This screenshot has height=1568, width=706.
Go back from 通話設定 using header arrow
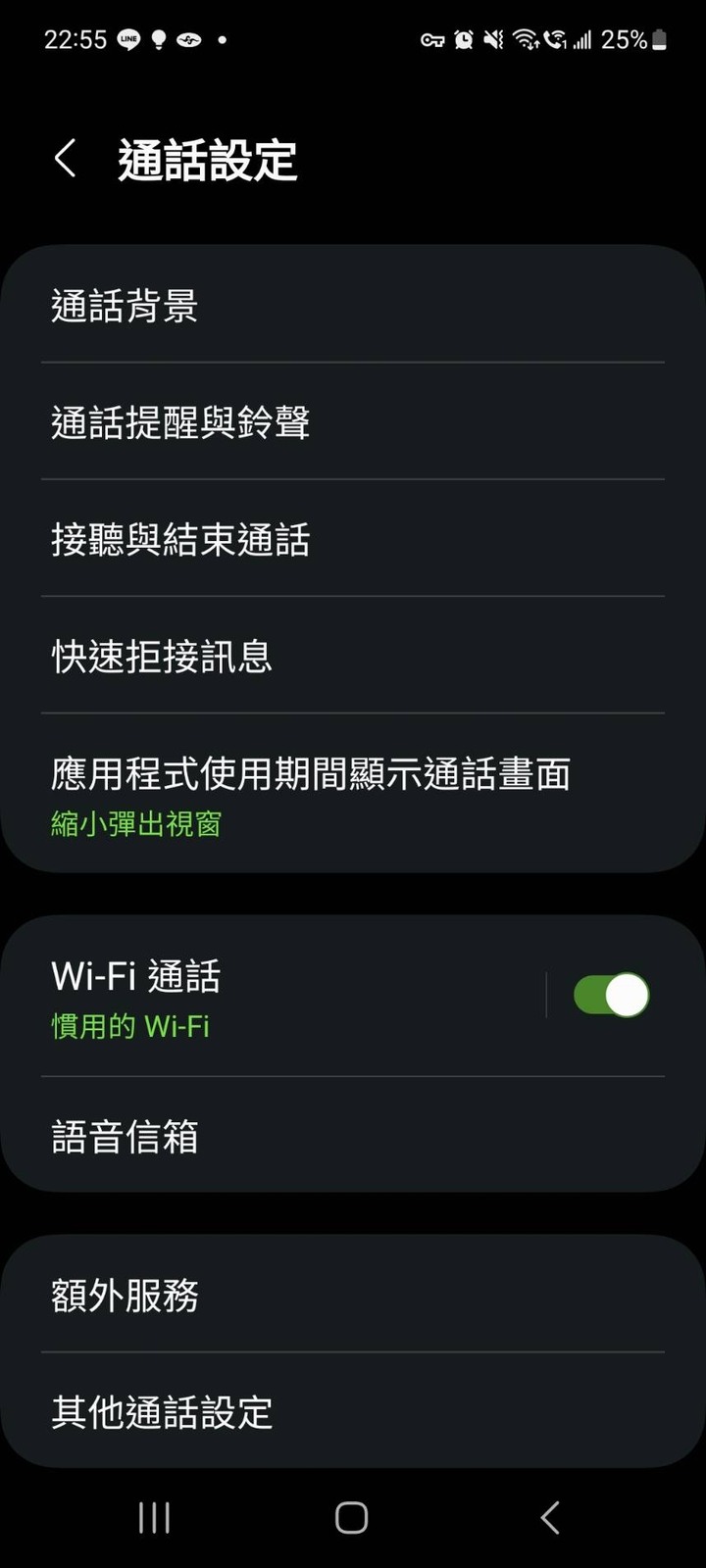click(66, 159)
